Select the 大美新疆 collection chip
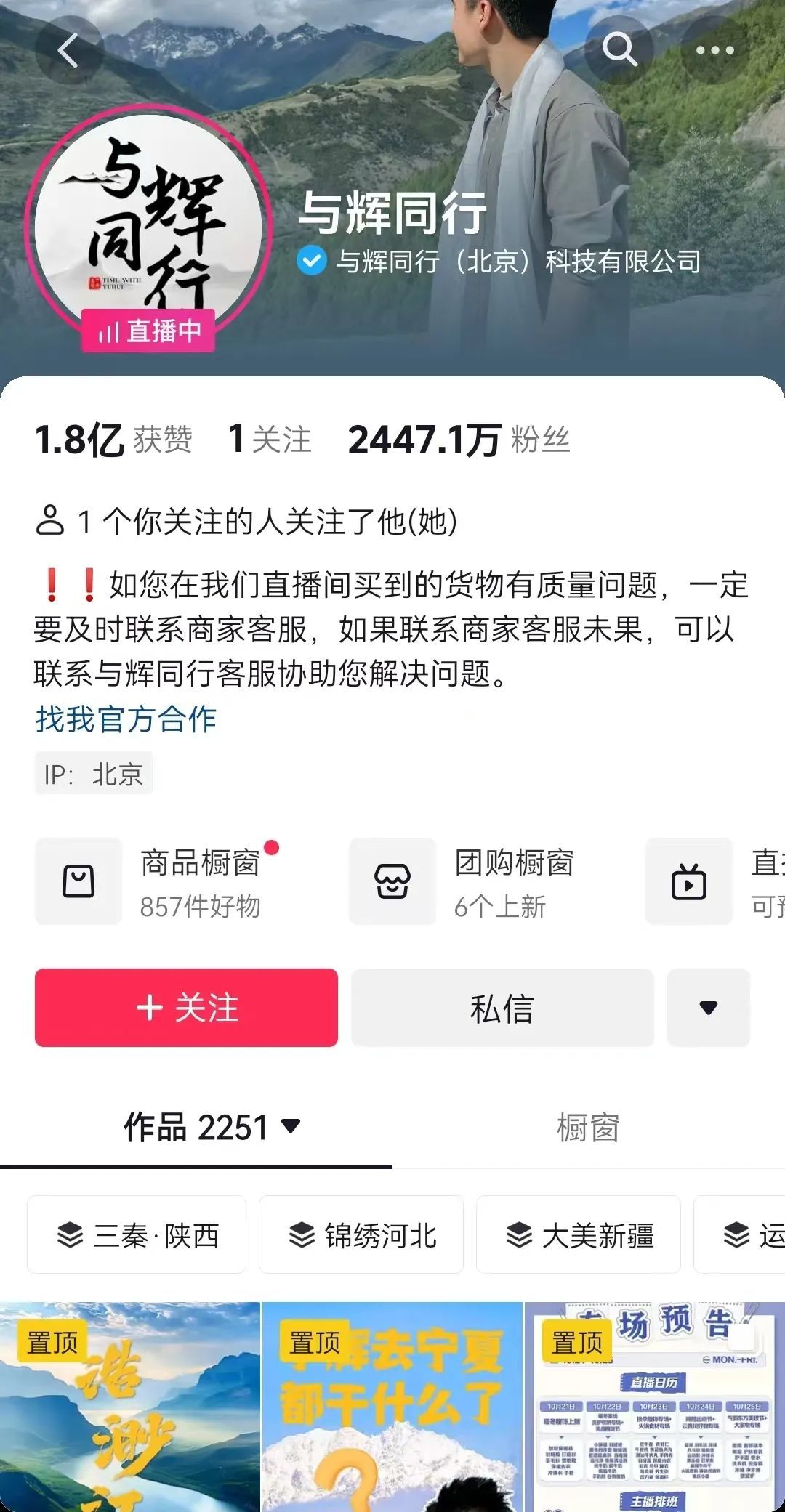This screenshot has height=1512, width=785. [x=579, y=1235]
